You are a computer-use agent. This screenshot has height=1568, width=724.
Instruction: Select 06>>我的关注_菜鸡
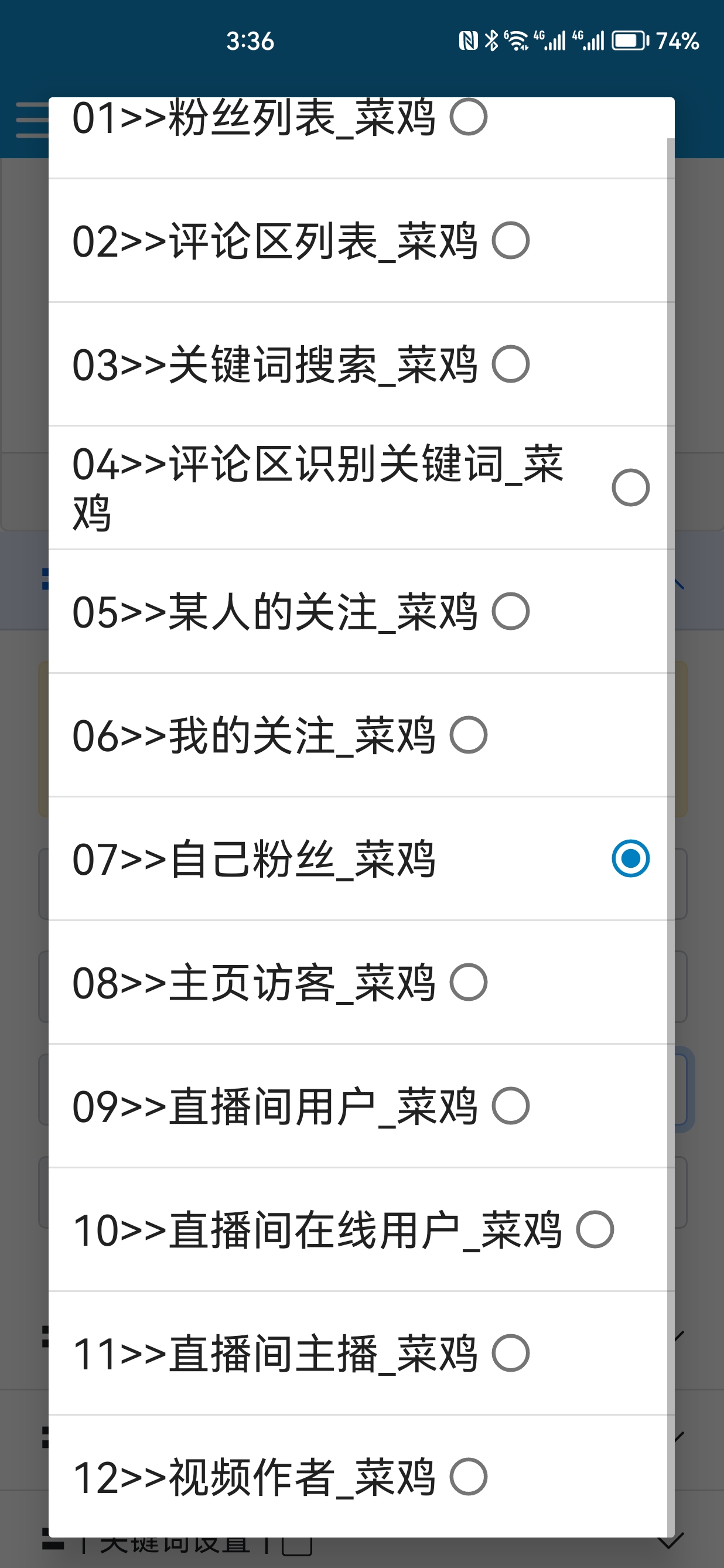[361, 735]
